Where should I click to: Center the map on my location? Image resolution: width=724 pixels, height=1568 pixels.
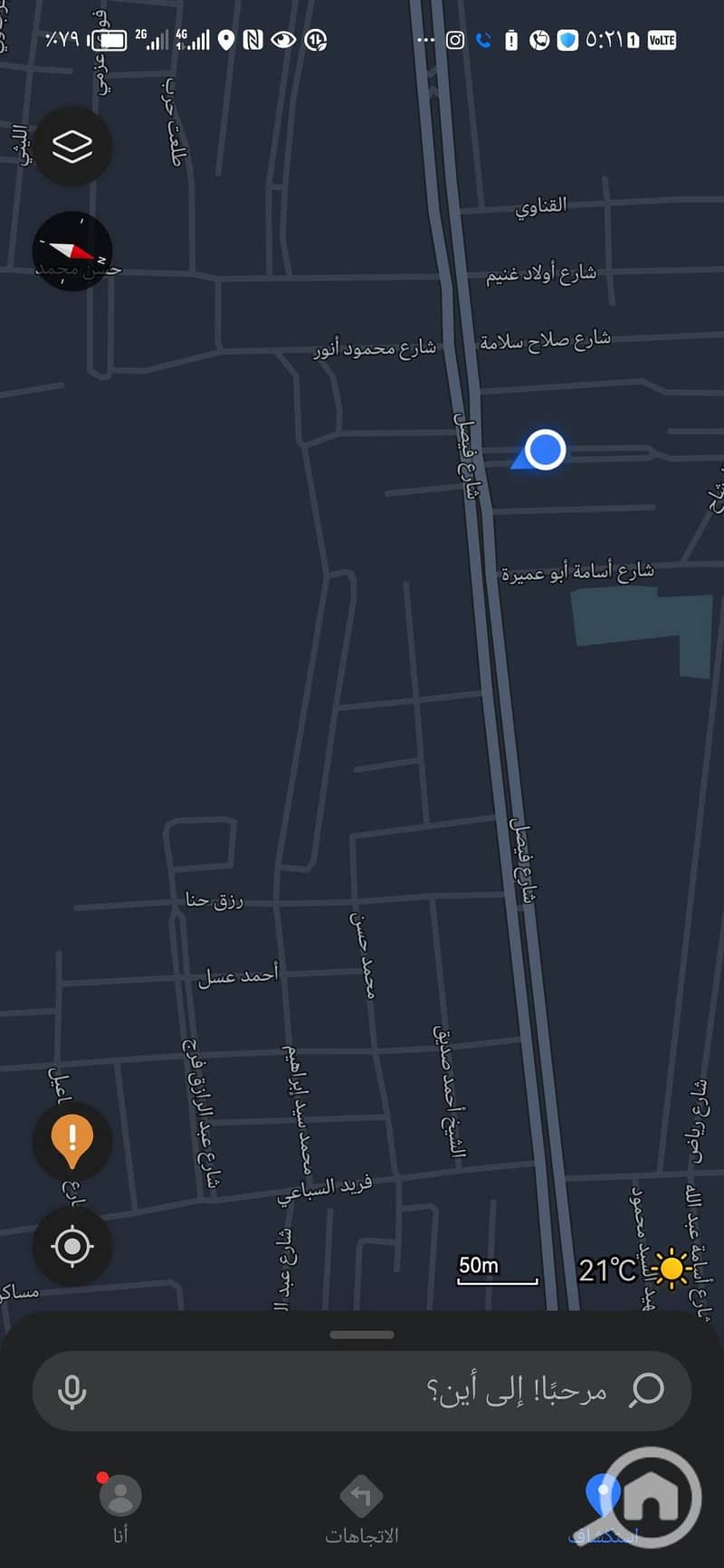click(x=72, y=1246)
